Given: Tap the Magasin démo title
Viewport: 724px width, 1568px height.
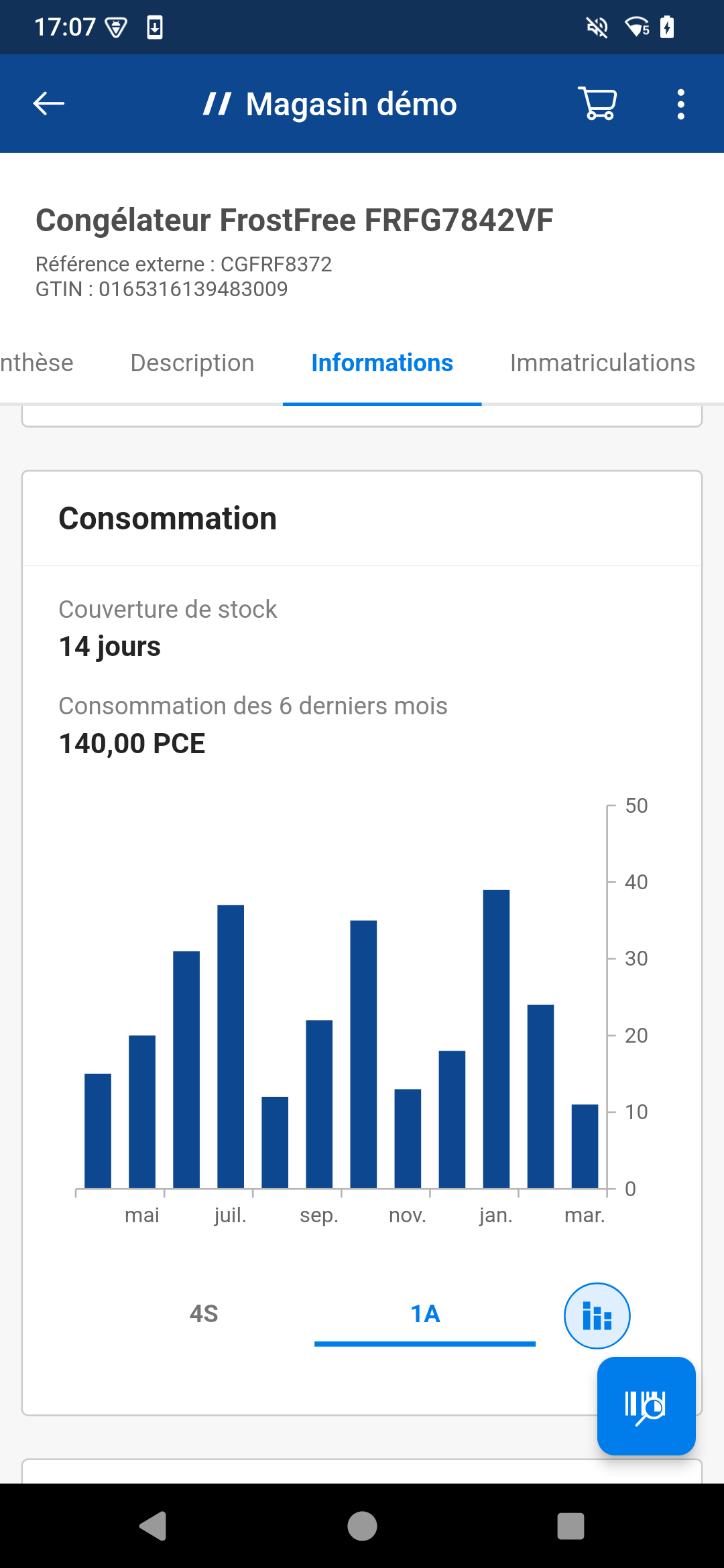Looking at the screenshot, I should tap(351, 103).
